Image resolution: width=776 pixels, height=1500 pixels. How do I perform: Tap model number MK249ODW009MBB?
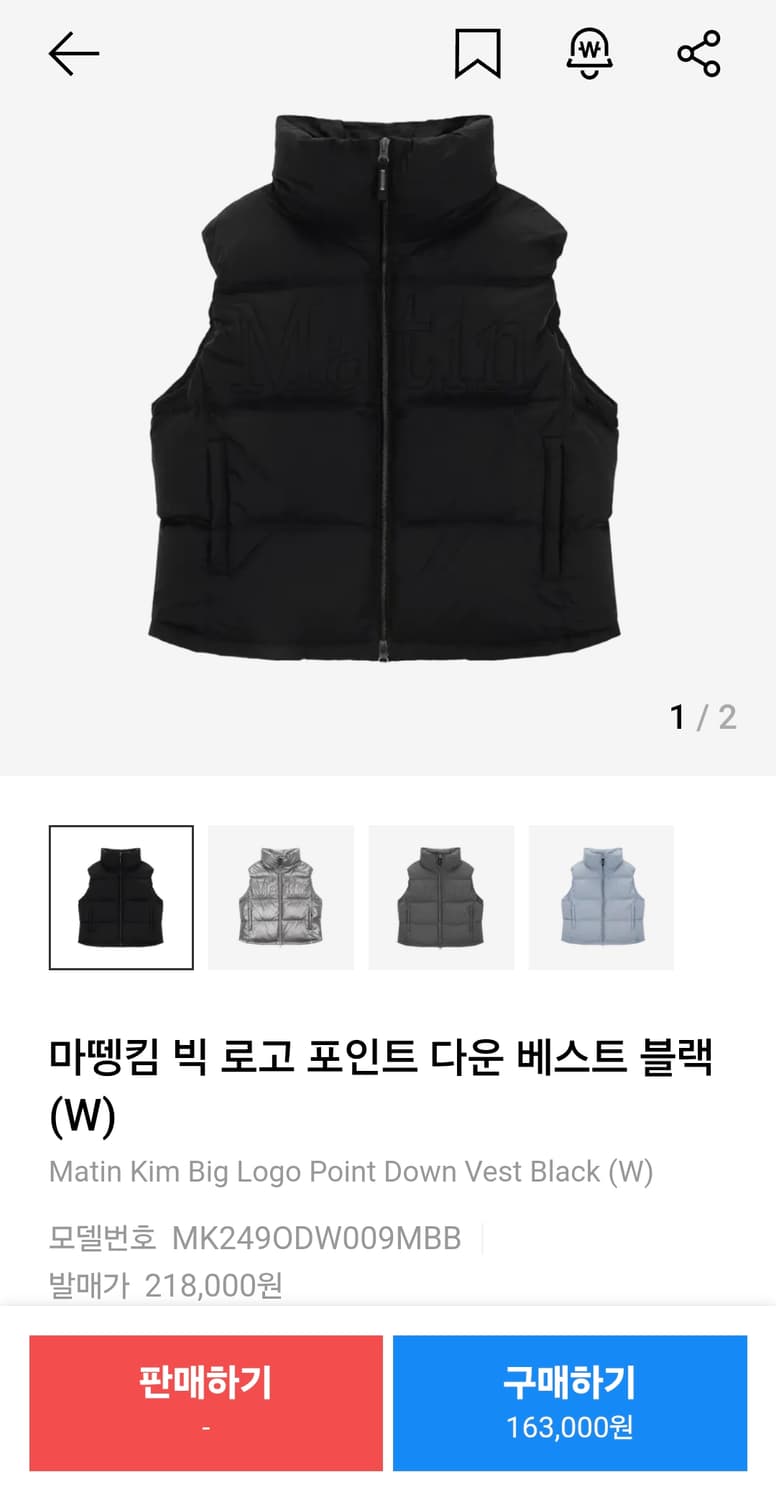click(316, 1237)
